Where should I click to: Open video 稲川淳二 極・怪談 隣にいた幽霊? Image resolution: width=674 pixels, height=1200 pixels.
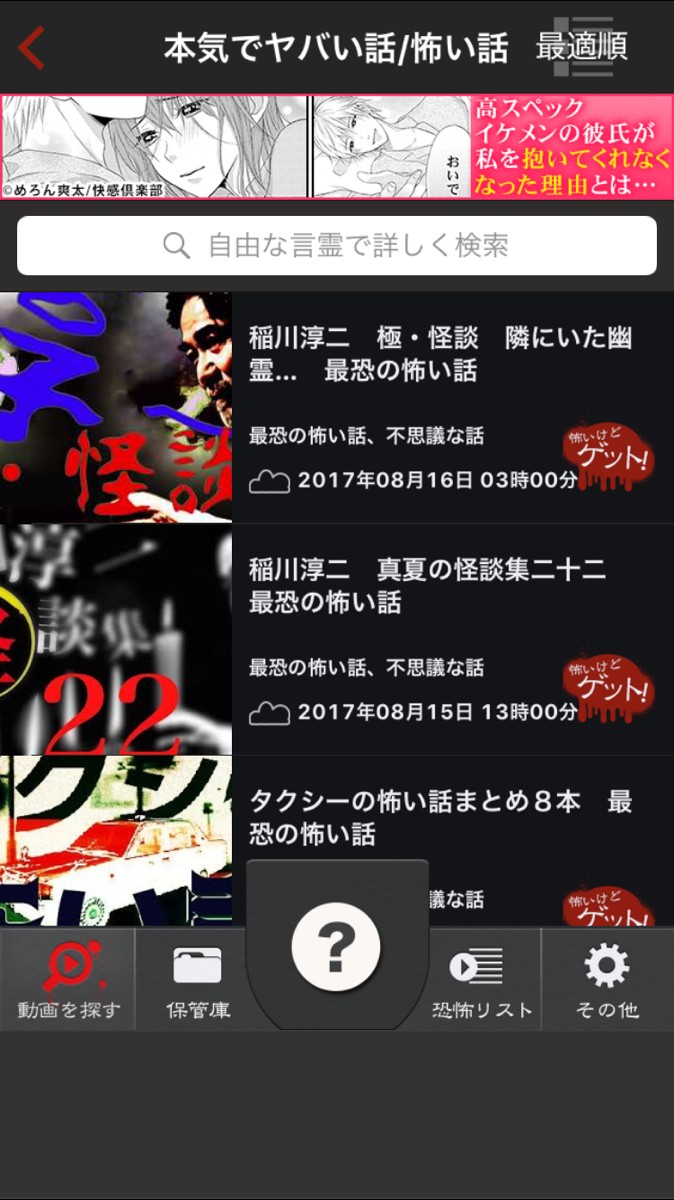click(337, 407)
